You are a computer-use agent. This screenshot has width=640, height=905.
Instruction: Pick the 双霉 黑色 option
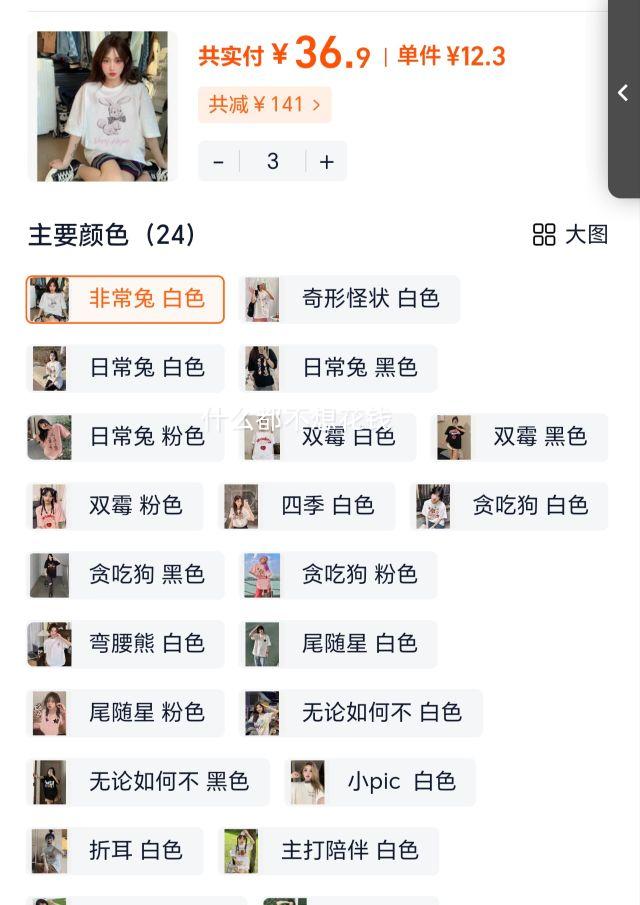520,437
